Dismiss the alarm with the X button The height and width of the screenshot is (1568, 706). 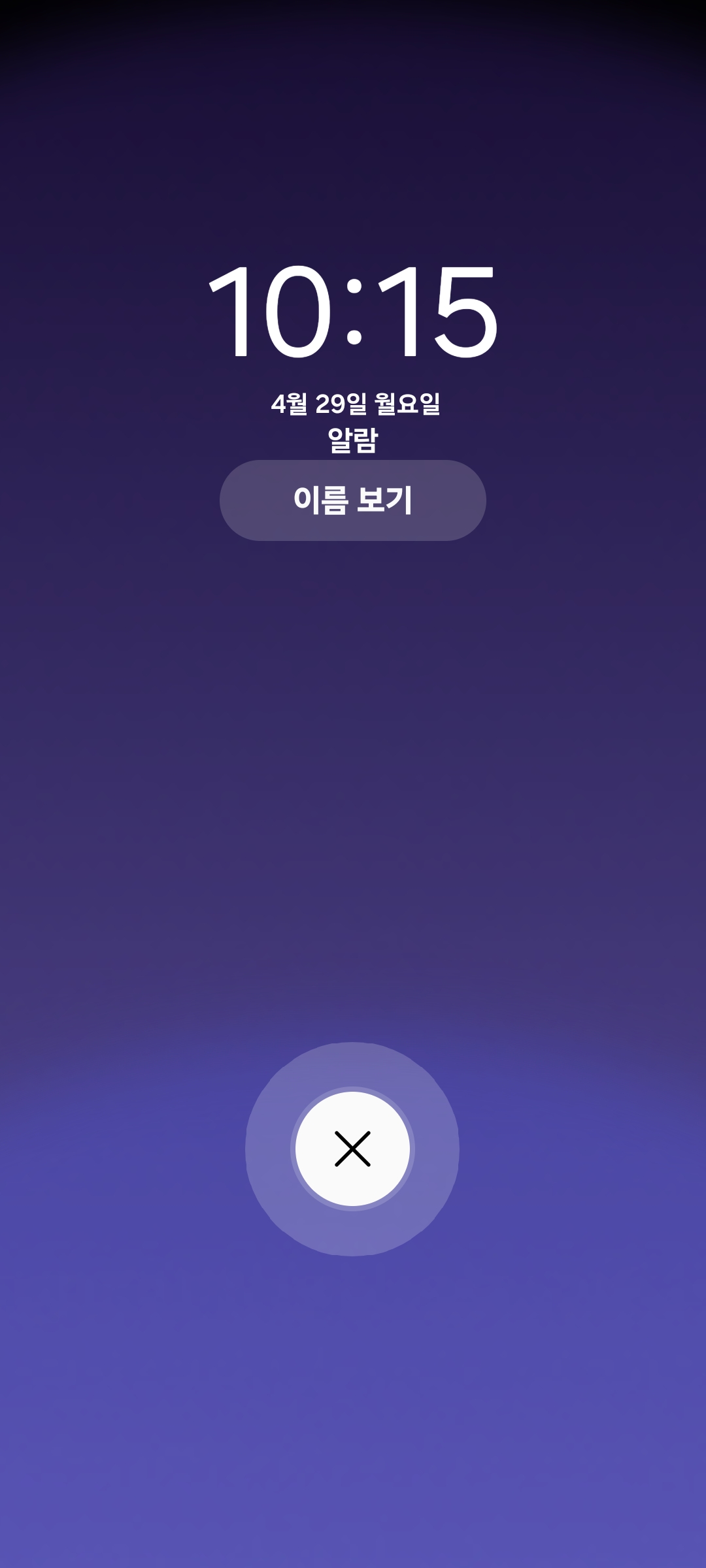pos(352,1149)
